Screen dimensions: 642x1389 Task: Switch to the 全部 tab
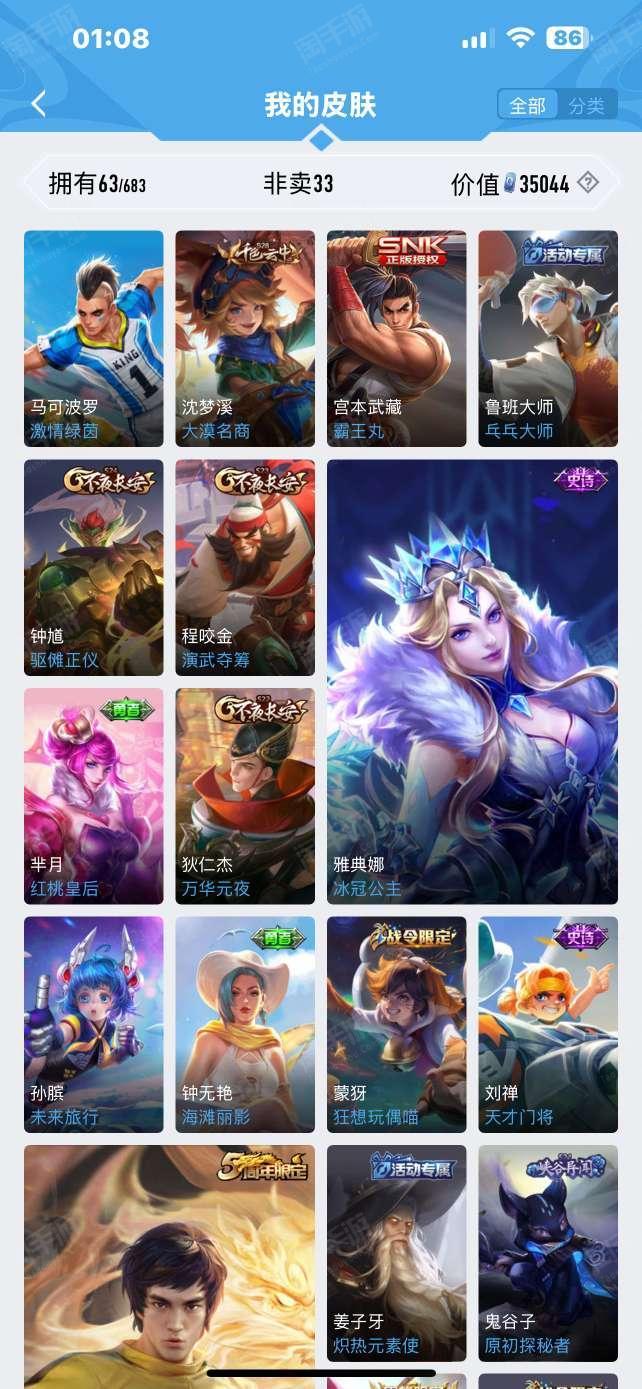pos(528,105)
